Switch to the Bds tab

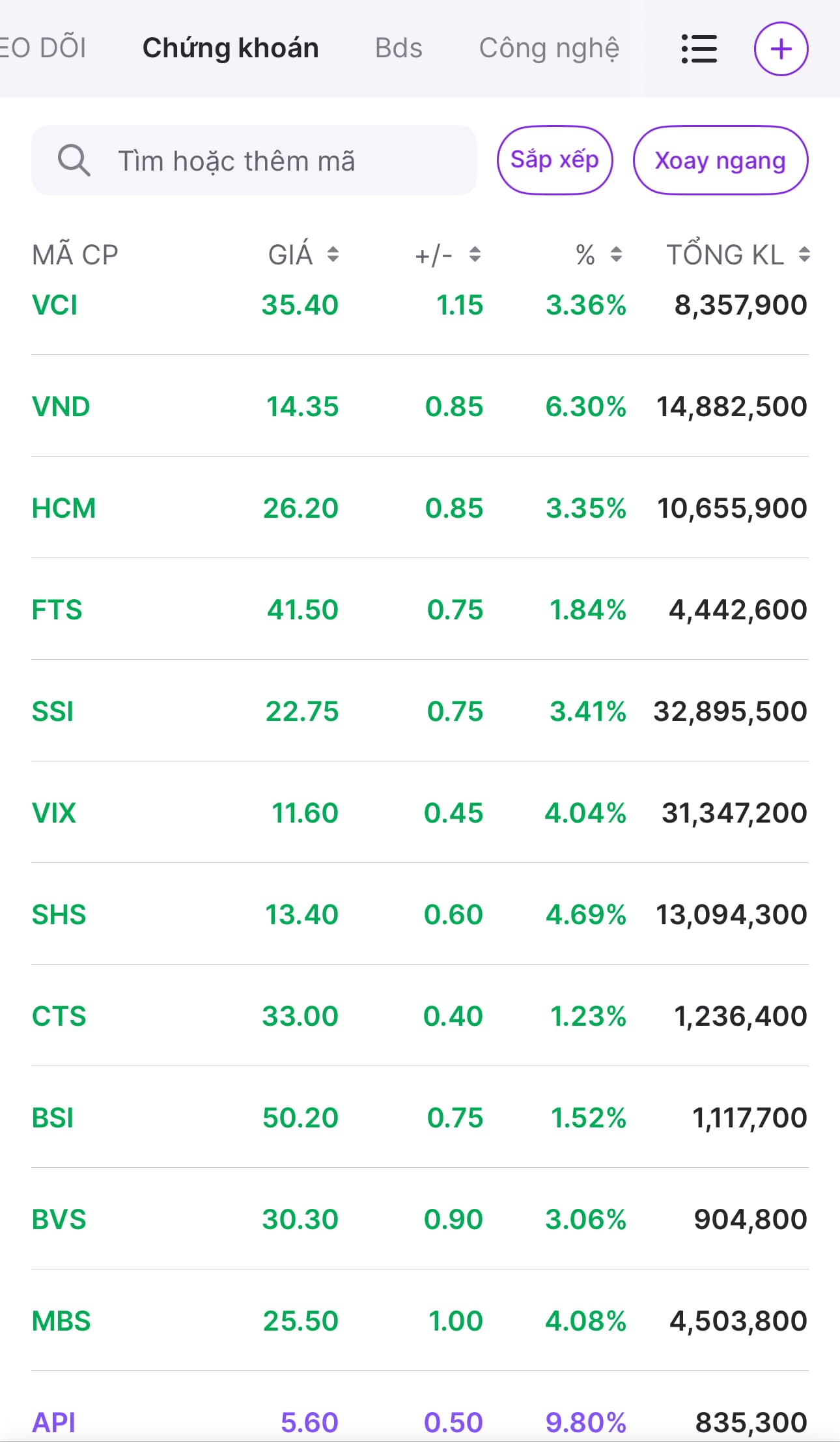[399, 48]
